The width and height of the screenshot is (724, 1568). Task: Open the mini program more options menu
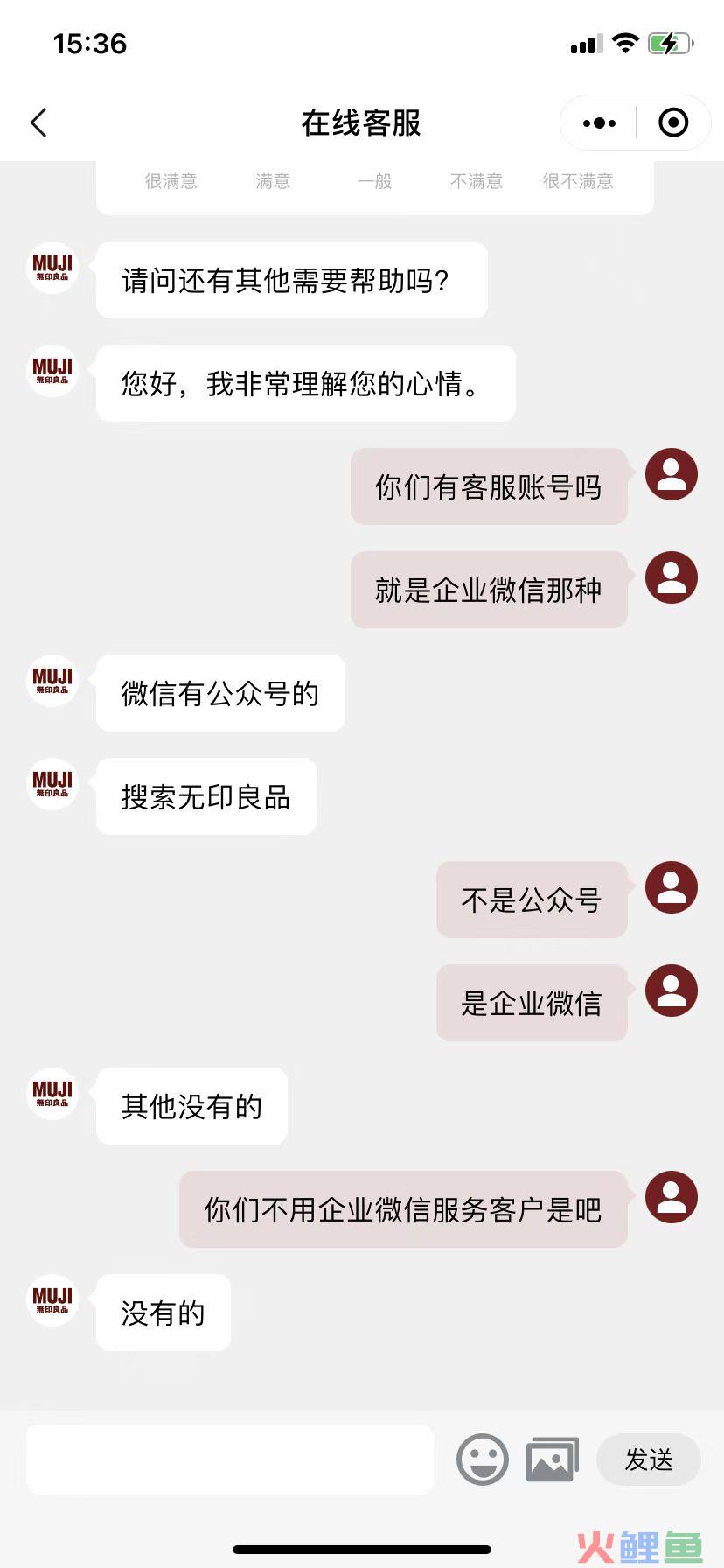pyautogui.click(x=599, y=123)
